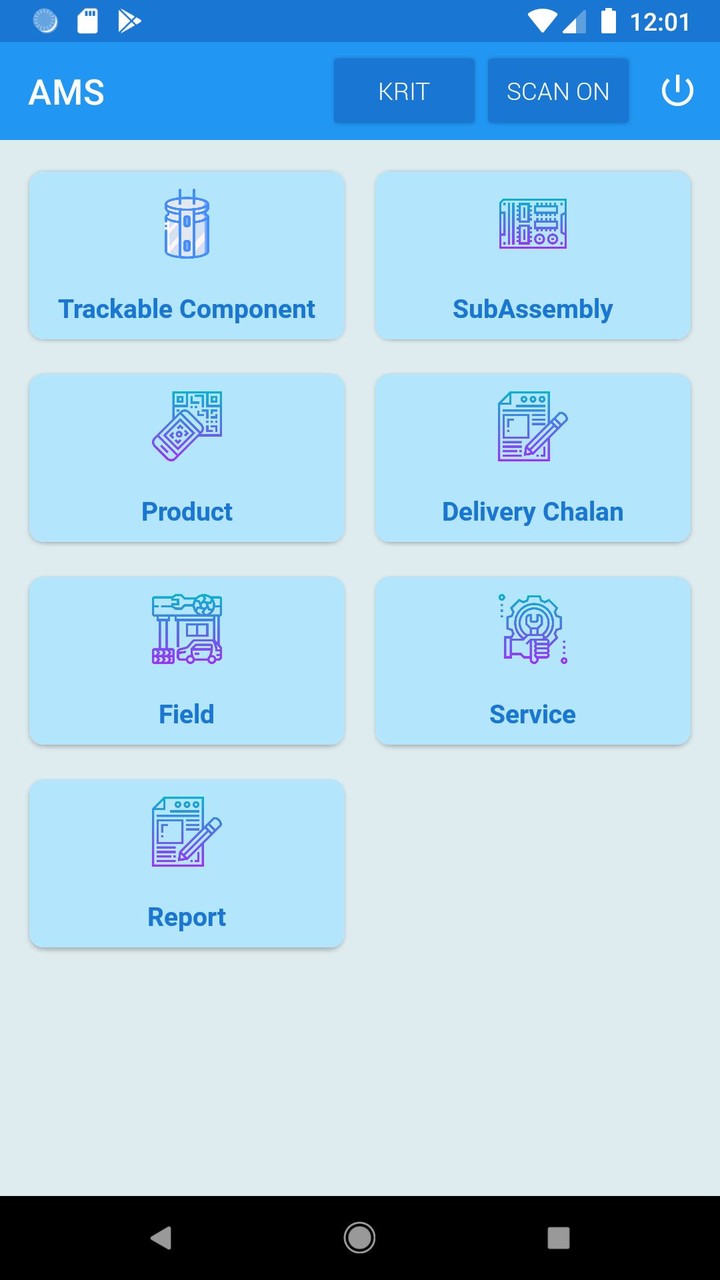
Task: Tap the AMS app title
Action: (66, 91)
